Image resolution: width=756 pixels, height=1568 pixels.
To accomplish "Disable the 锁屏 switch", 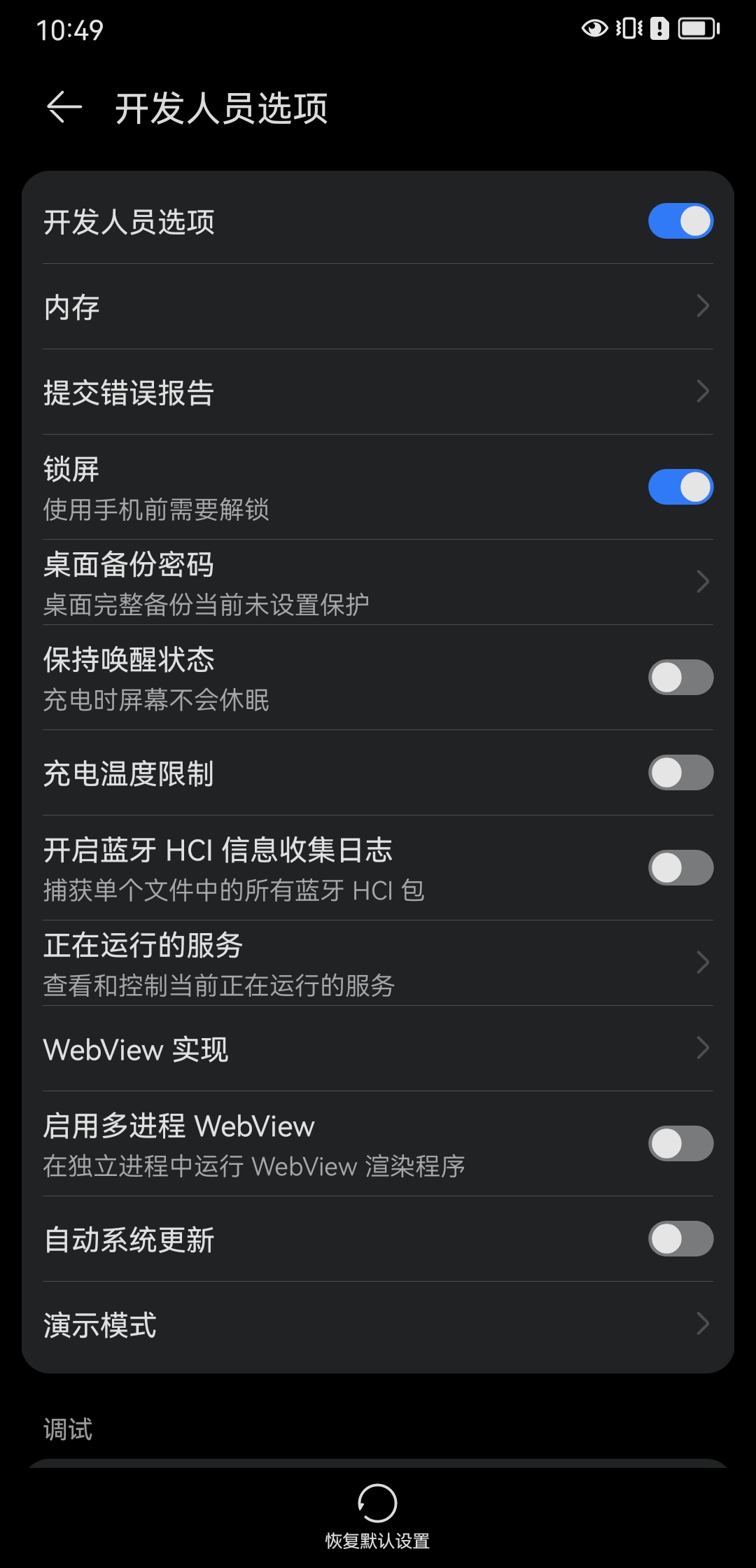I will (x=680, y=487).
